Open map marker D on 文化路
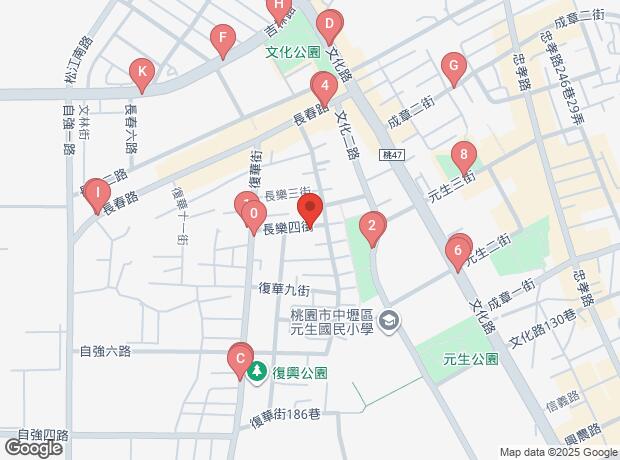Image resolution: width=620 pixels, height=460 pixels. coord(330,23)
